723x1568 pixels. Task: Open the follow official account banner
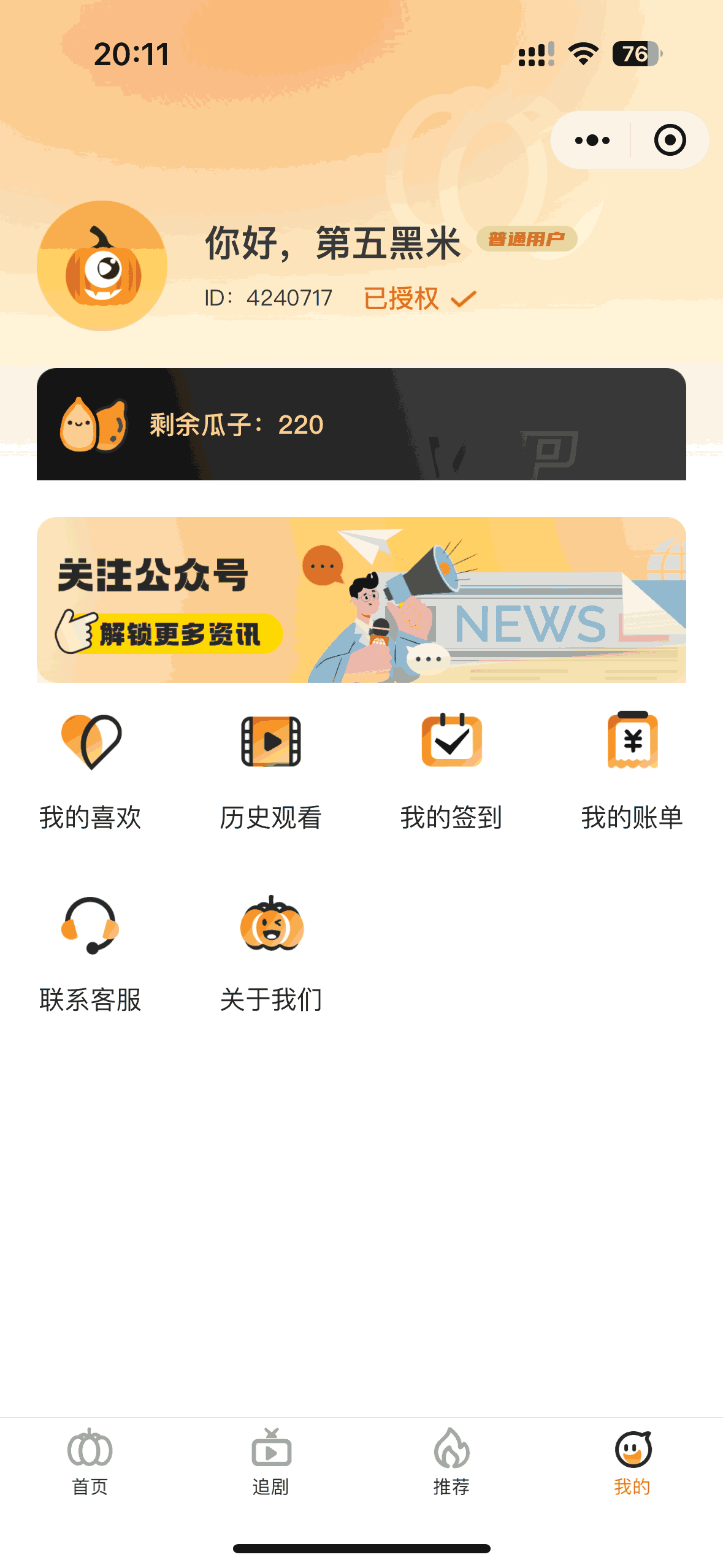[x=361, y=600]
